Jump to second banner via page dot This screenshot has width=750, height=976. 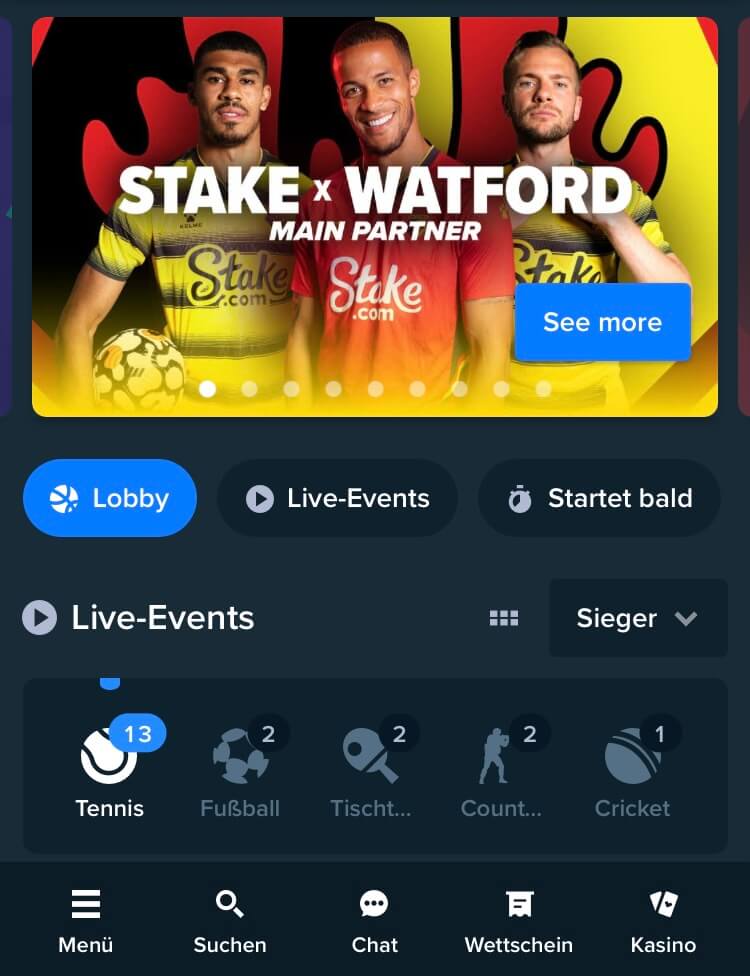click(x=249, y=389)
